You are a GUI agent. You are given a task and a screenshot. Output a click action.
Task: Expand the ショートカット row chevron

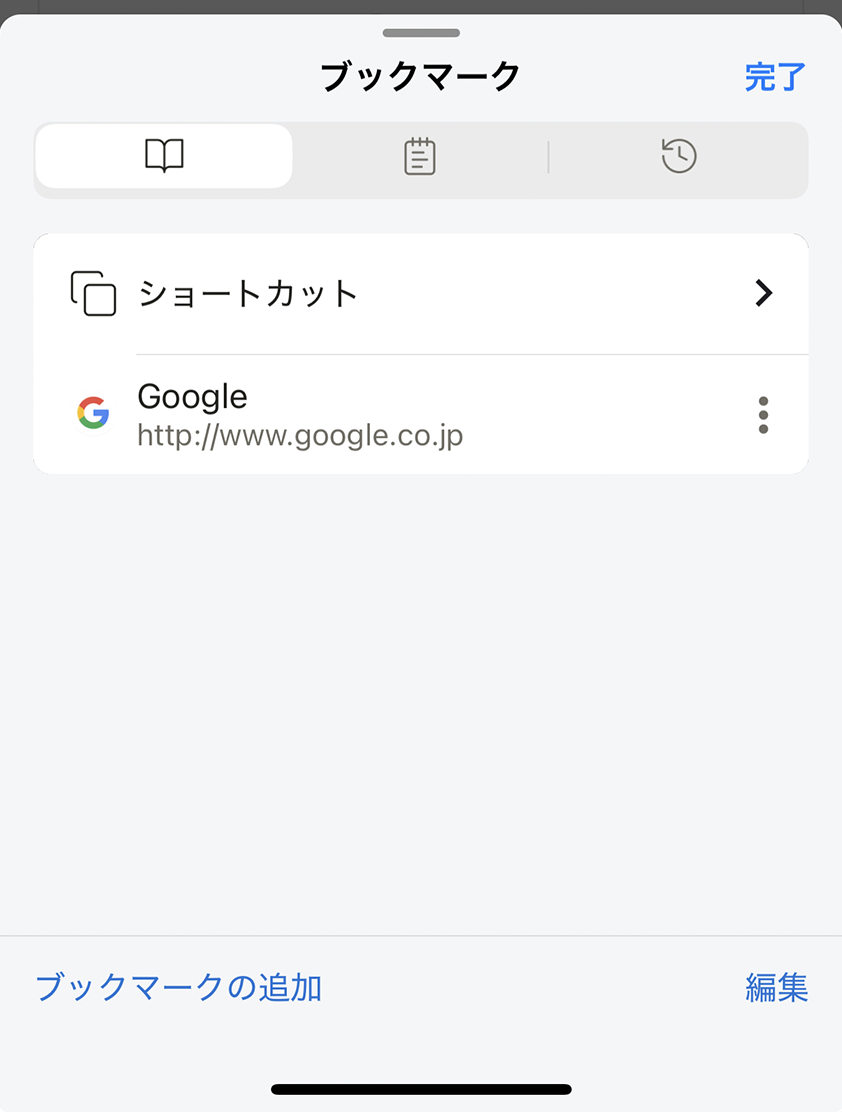764,293
